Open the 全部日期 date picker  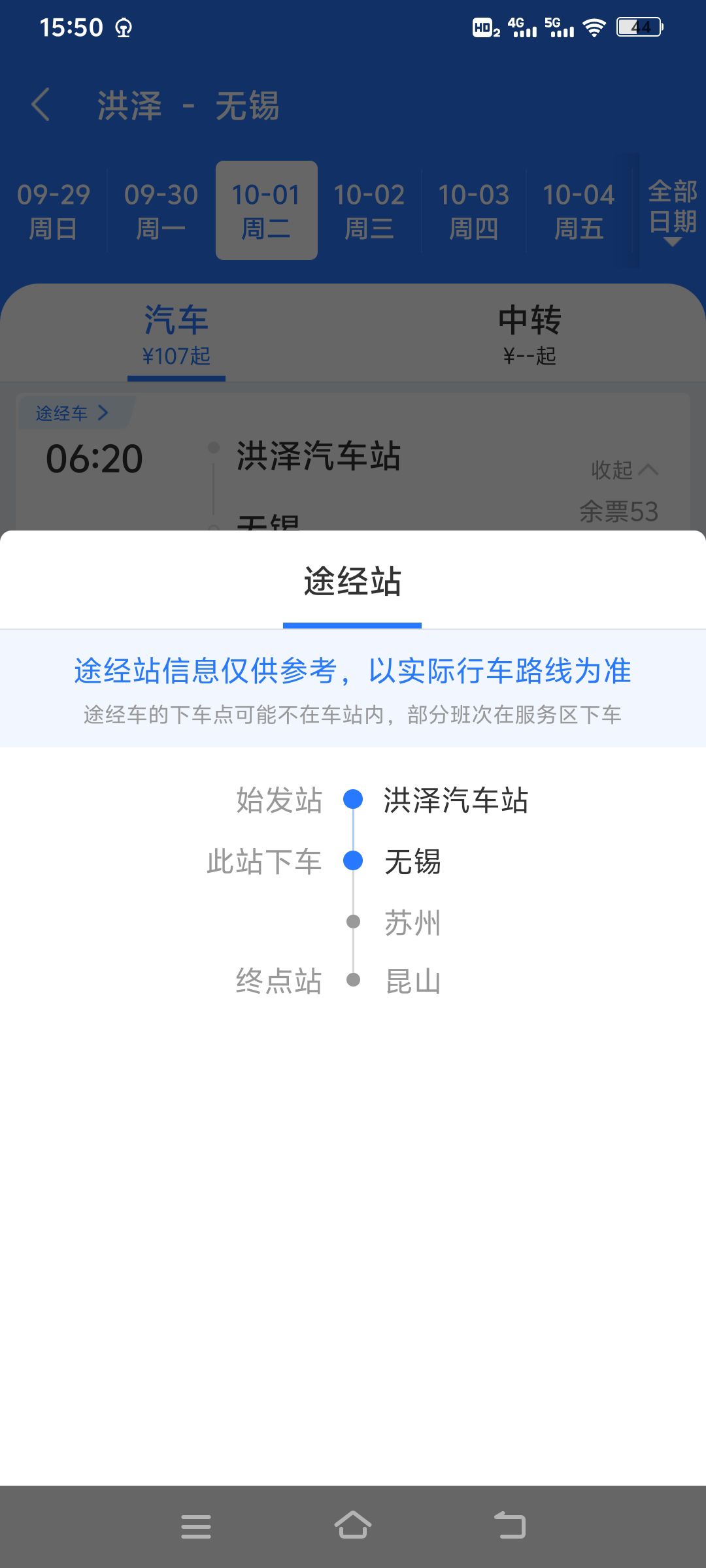point(673,212)
